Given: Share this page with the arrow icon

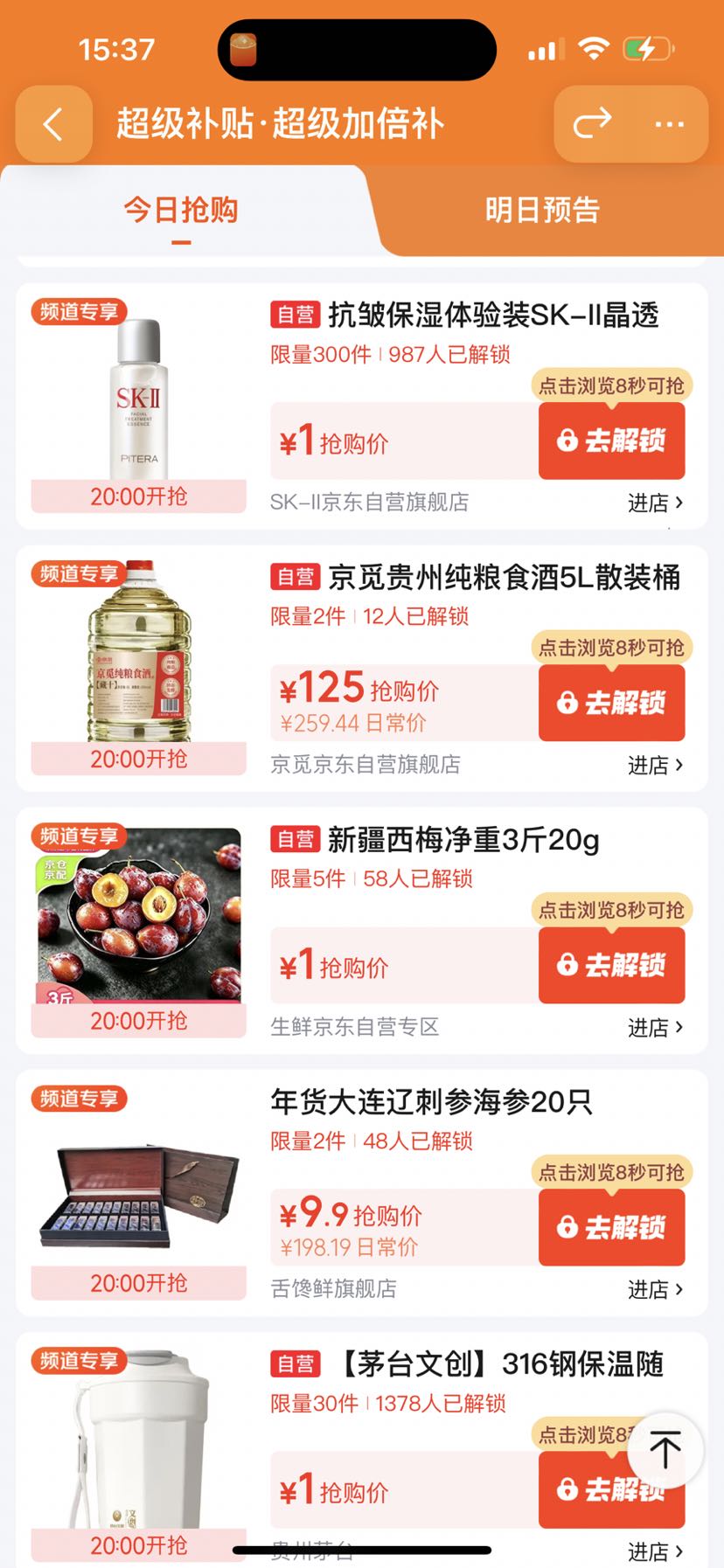Looking at the screenshot, I should pyautogui.click(x=592, y=124).
